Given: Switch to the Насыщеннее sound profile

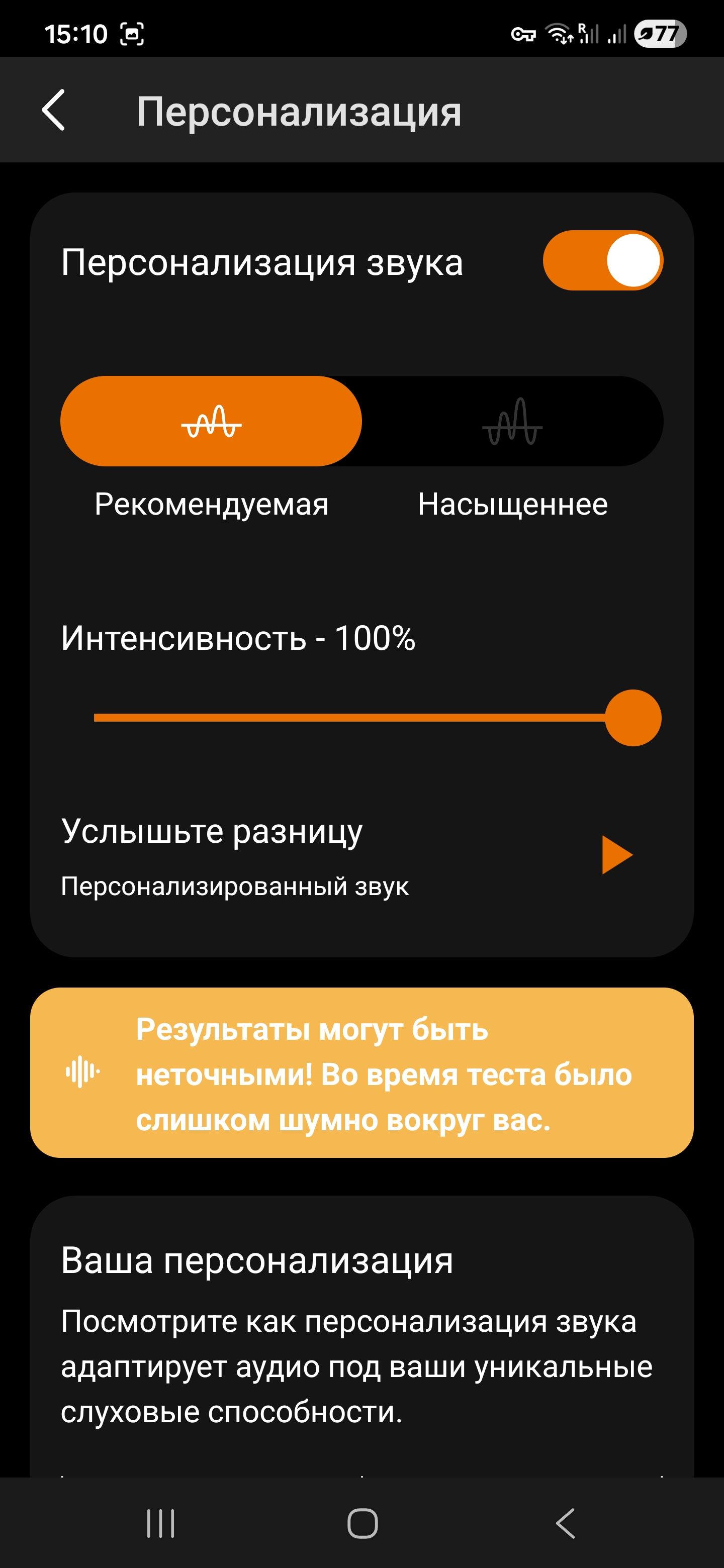Looking at the screenshot, I should [x=512, y=421].
